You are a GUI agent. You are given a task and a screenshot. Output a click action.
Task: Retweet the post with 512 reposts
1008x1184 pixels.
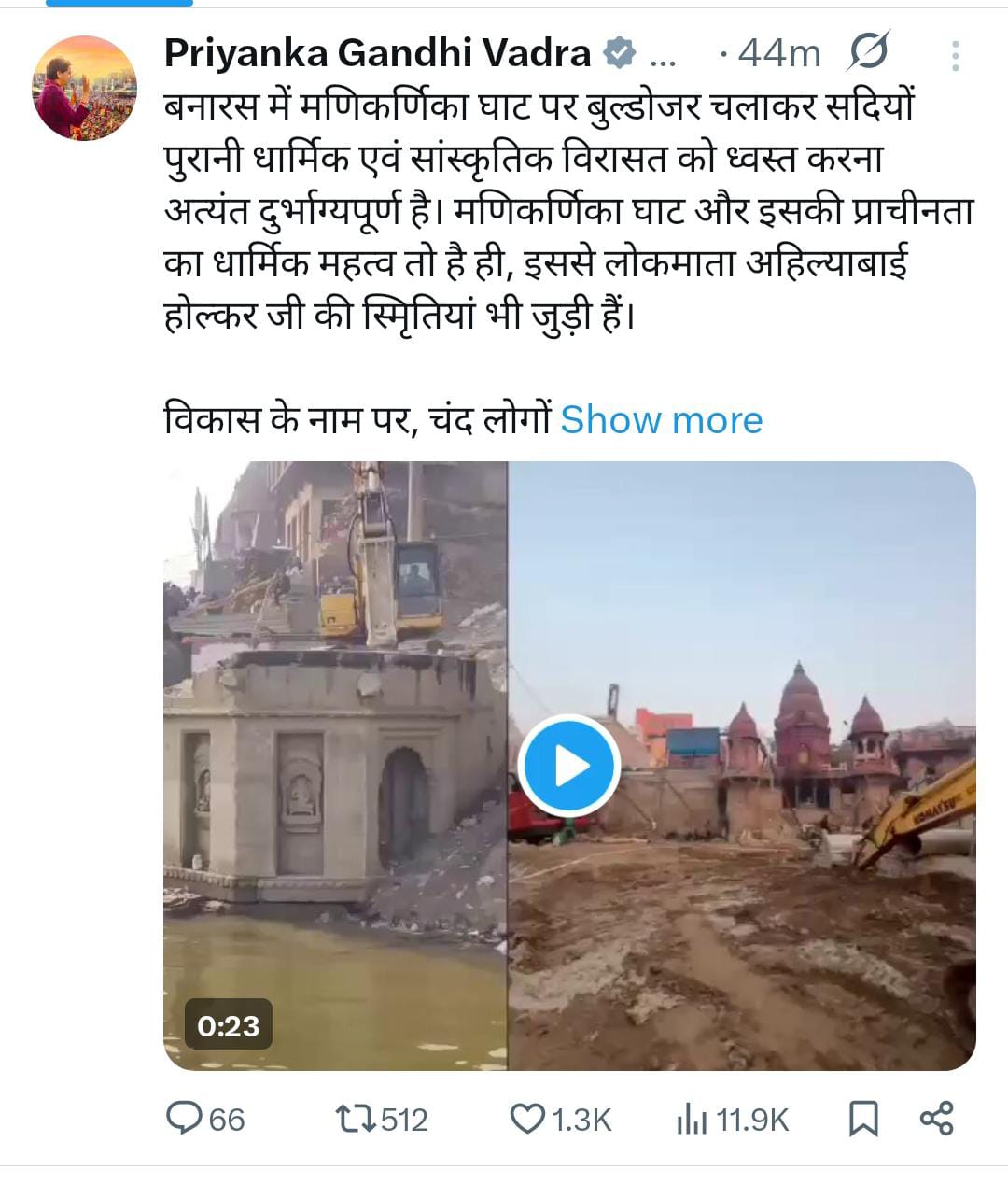381,1118
